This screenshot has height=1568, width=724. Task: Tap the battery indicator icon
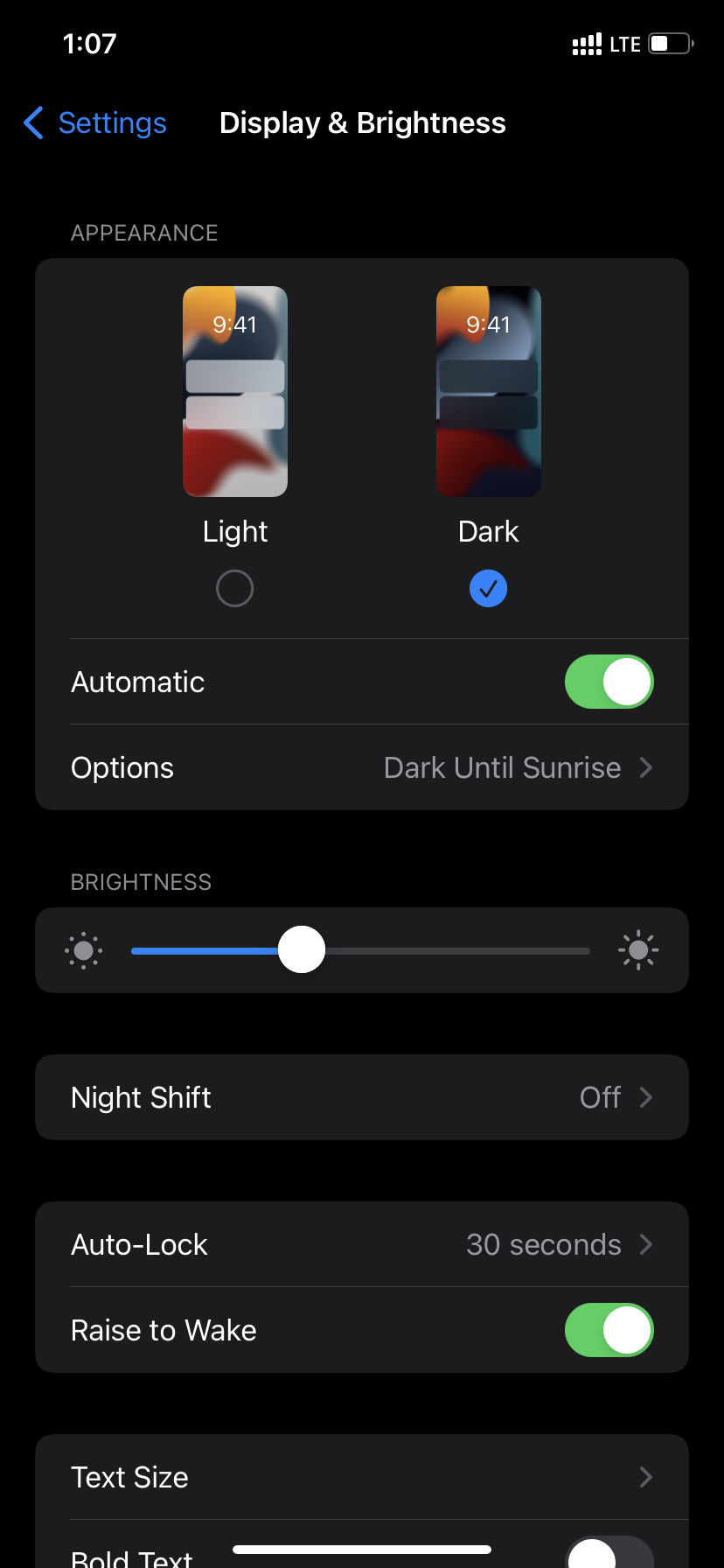666,43
